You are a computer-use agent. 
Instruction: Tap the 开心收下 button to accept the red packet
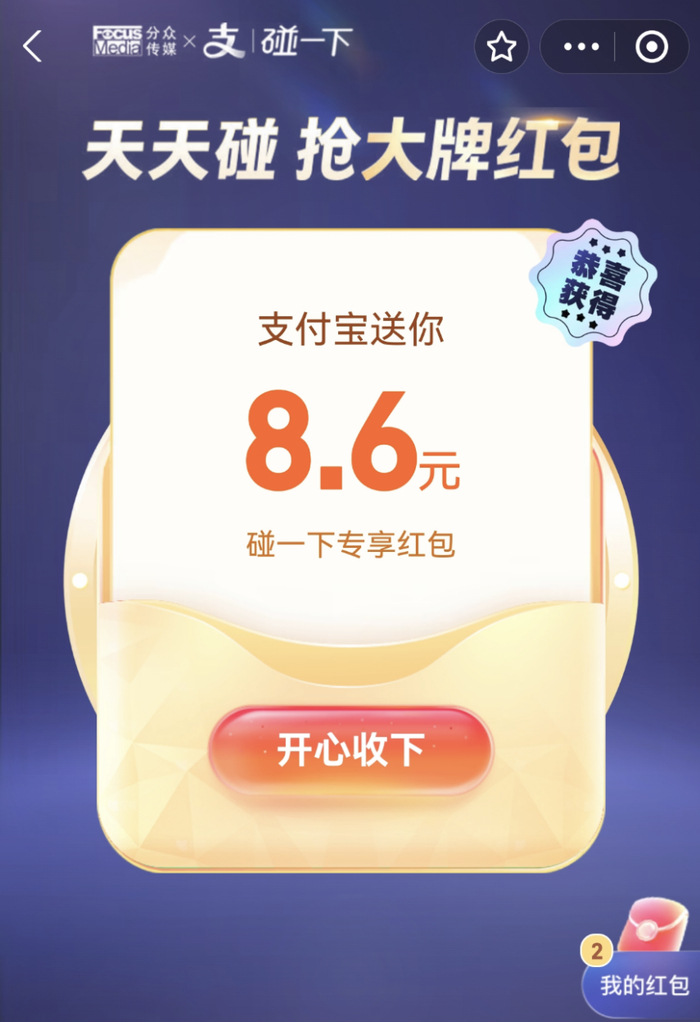(351, 750)
